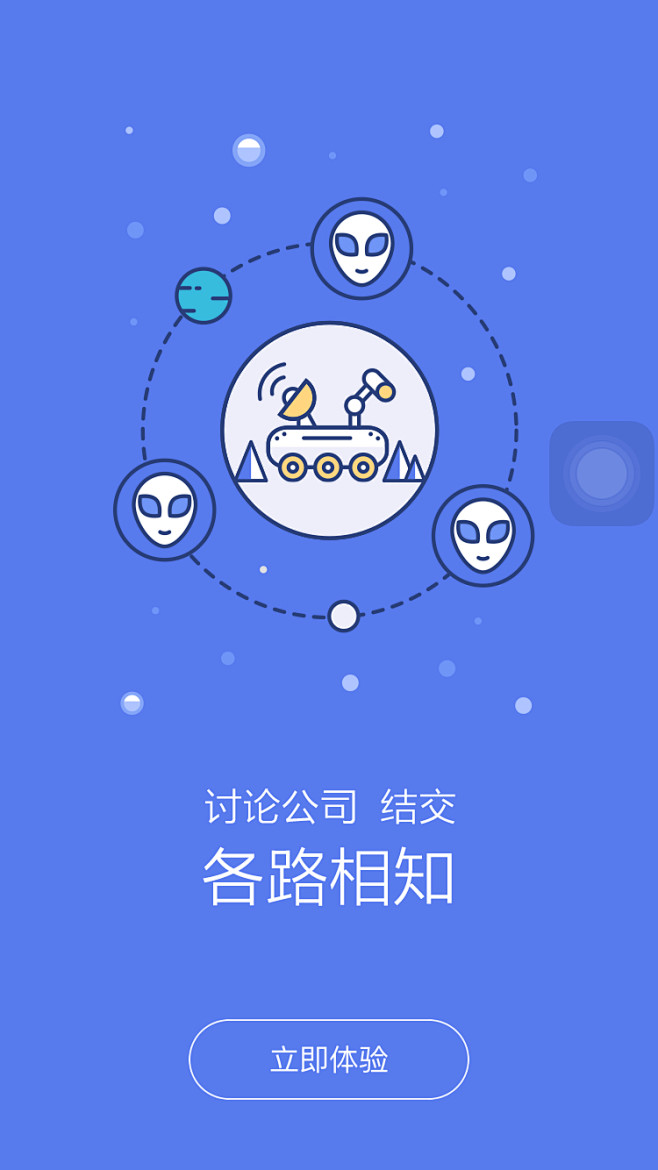The width and height of the screenshot is (658, 1170).
Task: Tap the 立即体验 button
Action: coord(328,1059)
